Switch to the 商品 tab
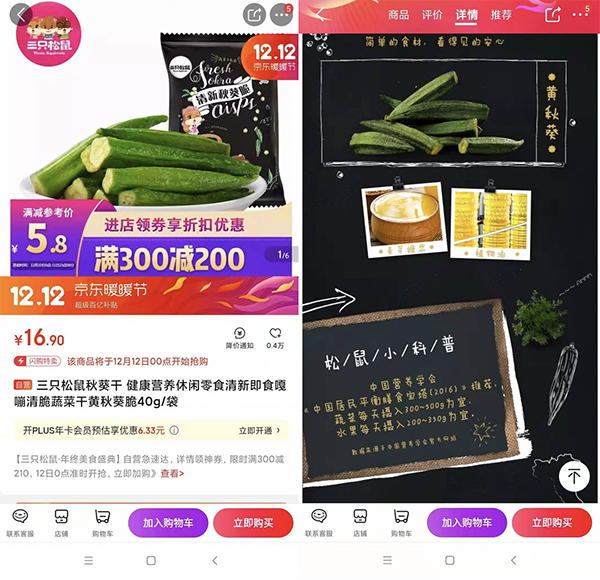600x580 pixels. 398,15
